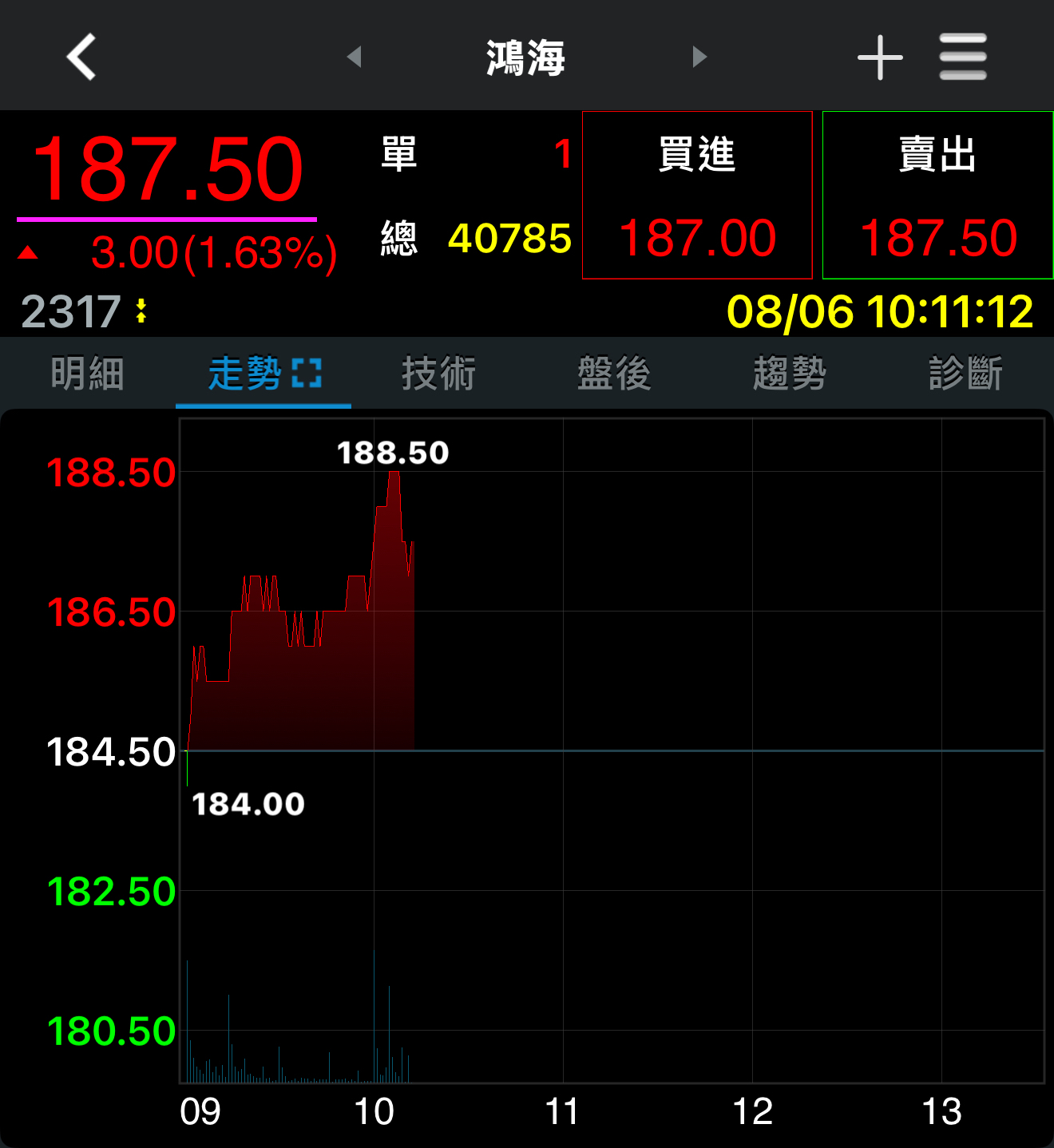Tap the 買進 buy price box

(x=697, y=196)
